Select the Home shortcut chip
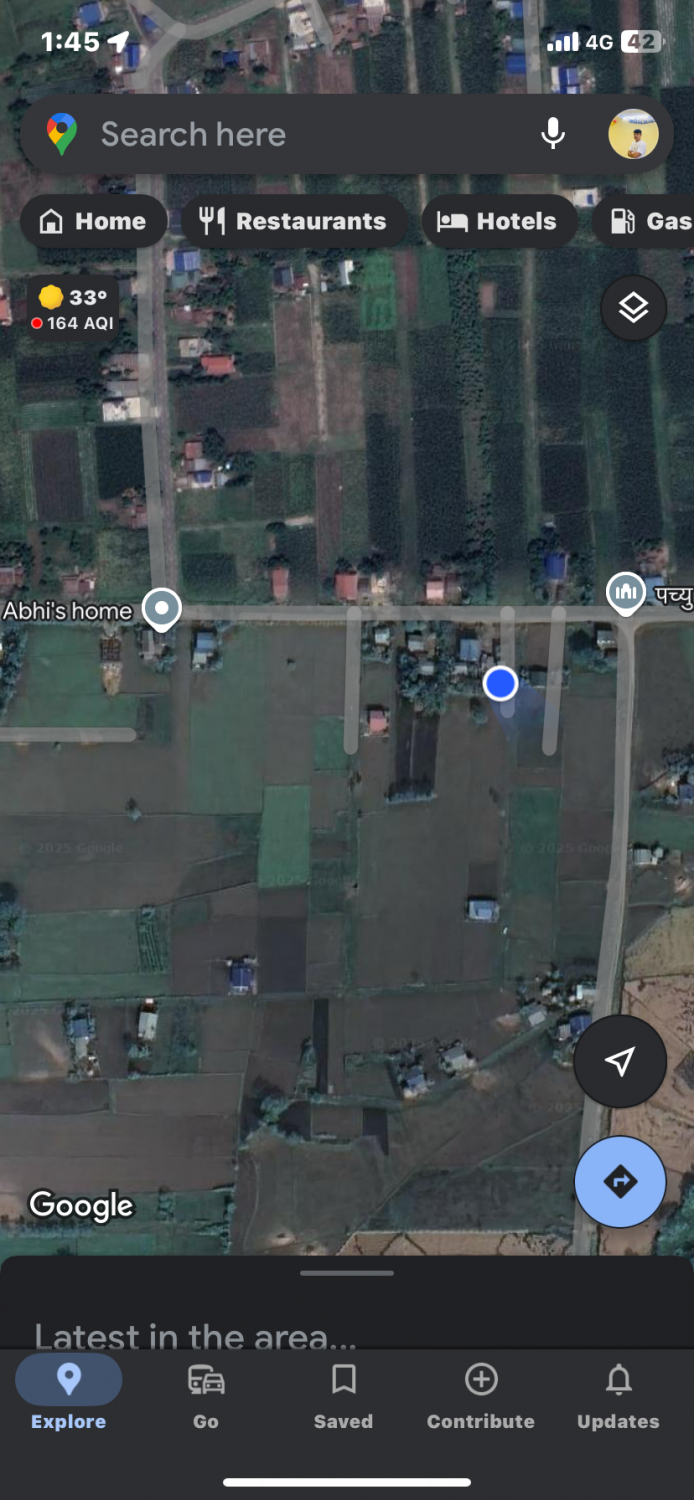The image size is (694, 1500). tap(92, 221)
